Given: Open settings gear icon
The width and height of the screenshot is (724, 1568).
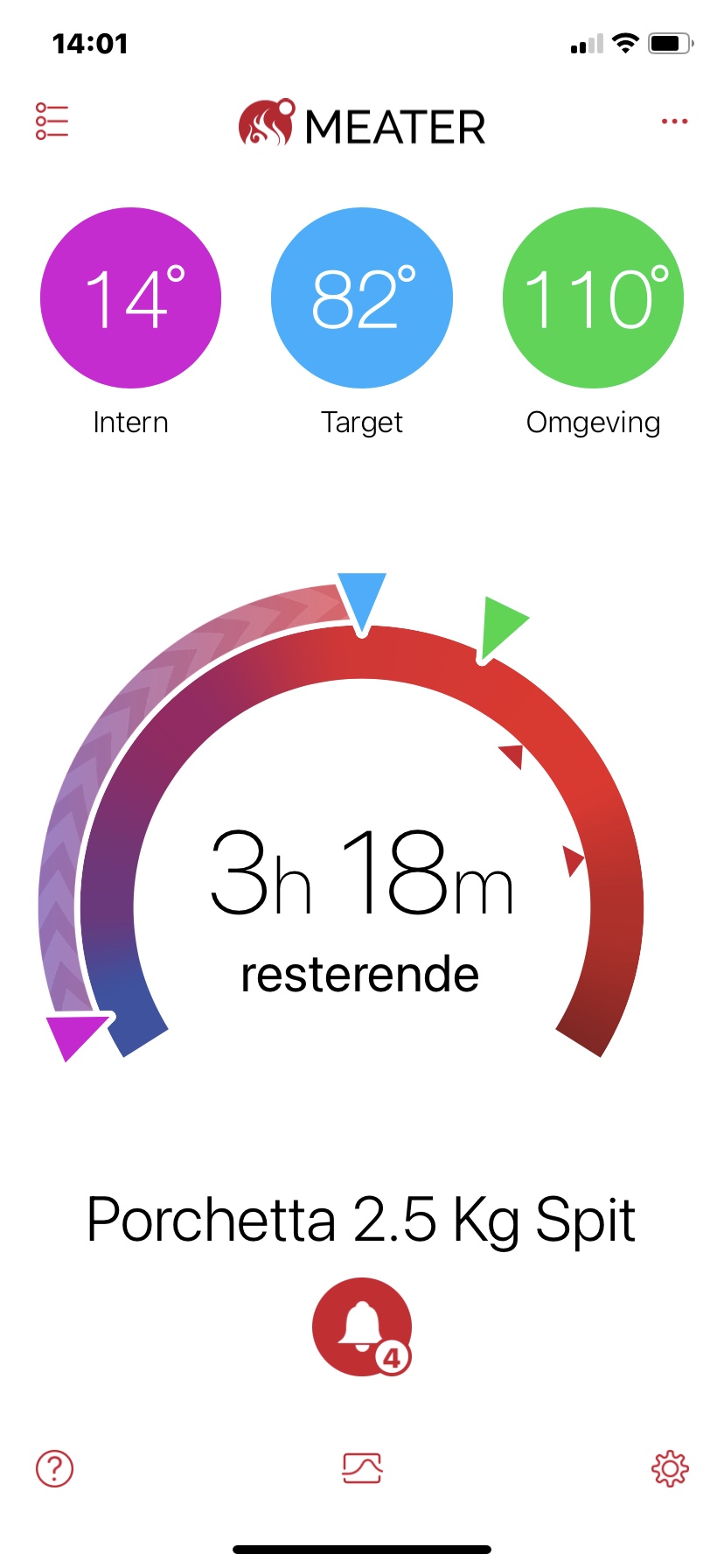Looking at the screenshot, I should 670,1468.
